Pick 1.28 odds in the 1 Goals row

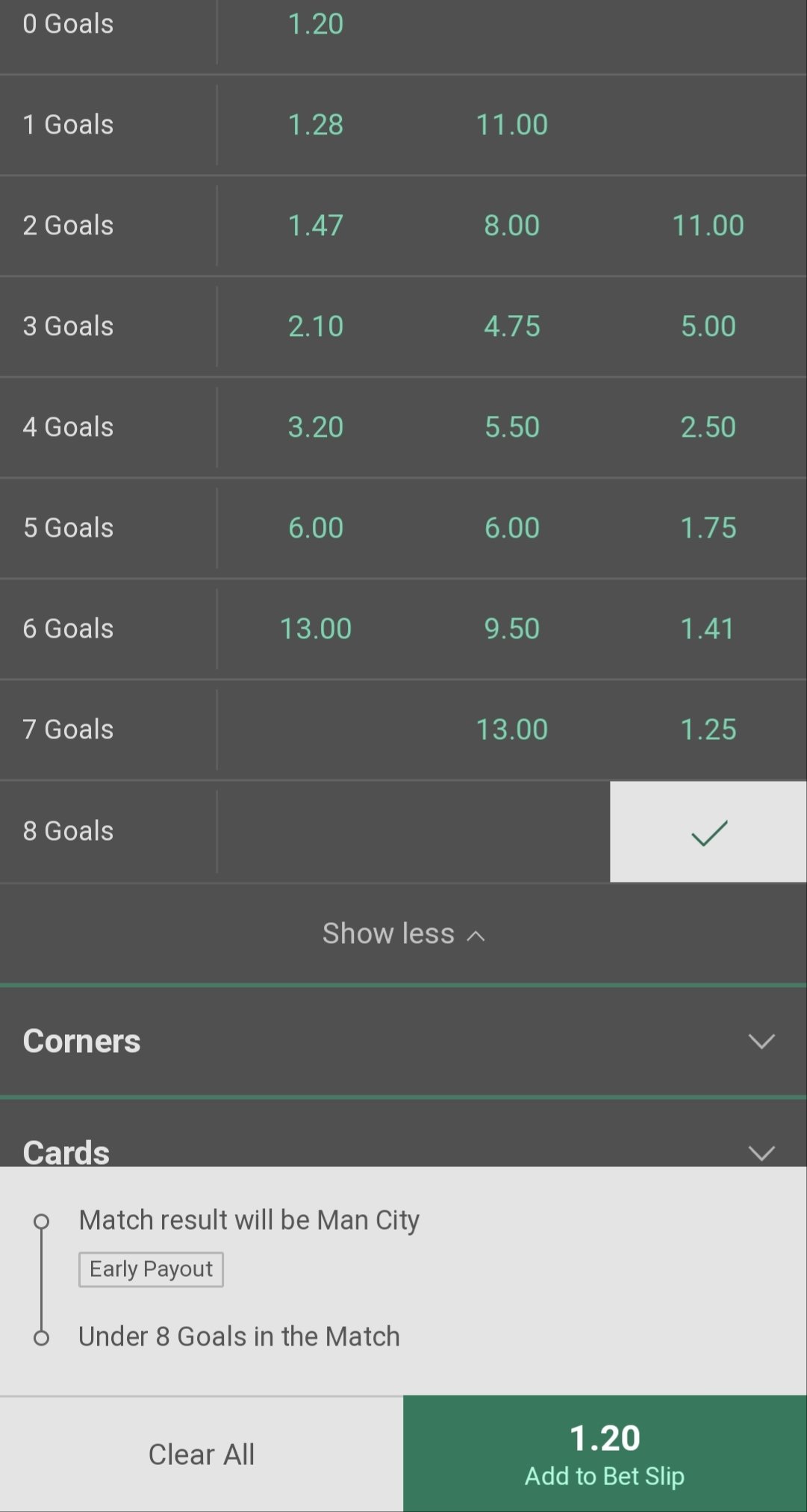click(316, 125)
